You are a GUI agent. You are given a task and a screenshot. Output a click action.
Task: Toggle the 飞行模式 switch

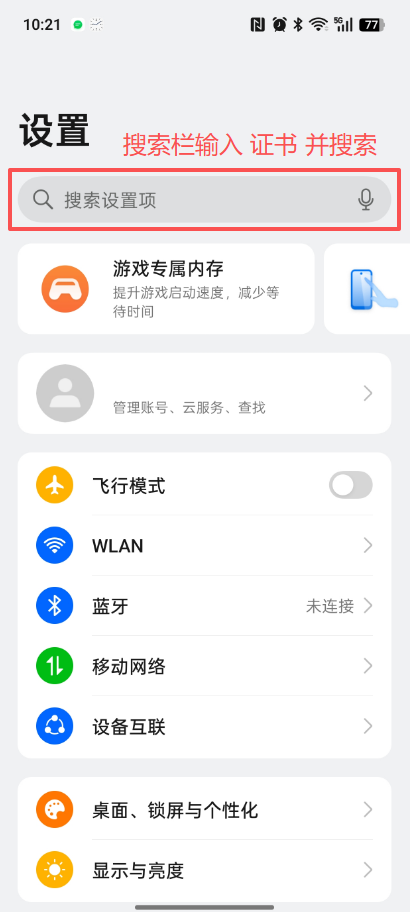pyautogui.click(x=351, y=485)
